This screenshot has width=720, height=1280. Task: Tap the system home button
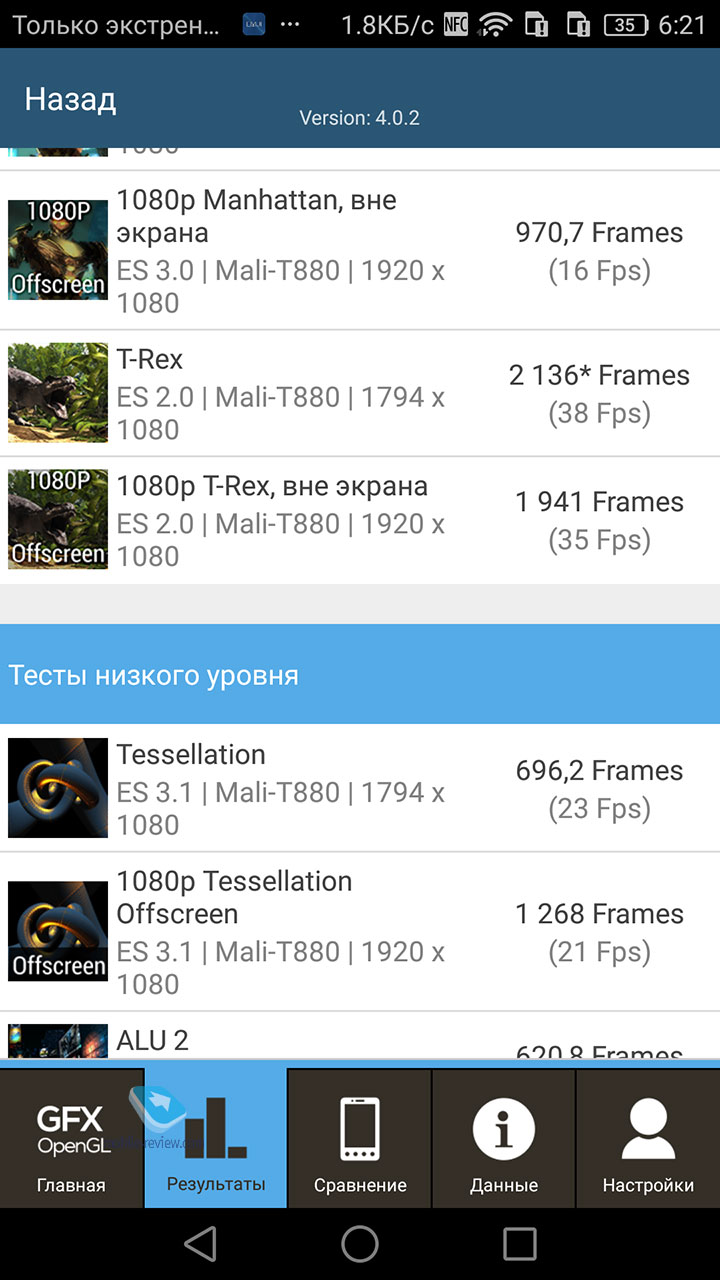pos(360,1244)
